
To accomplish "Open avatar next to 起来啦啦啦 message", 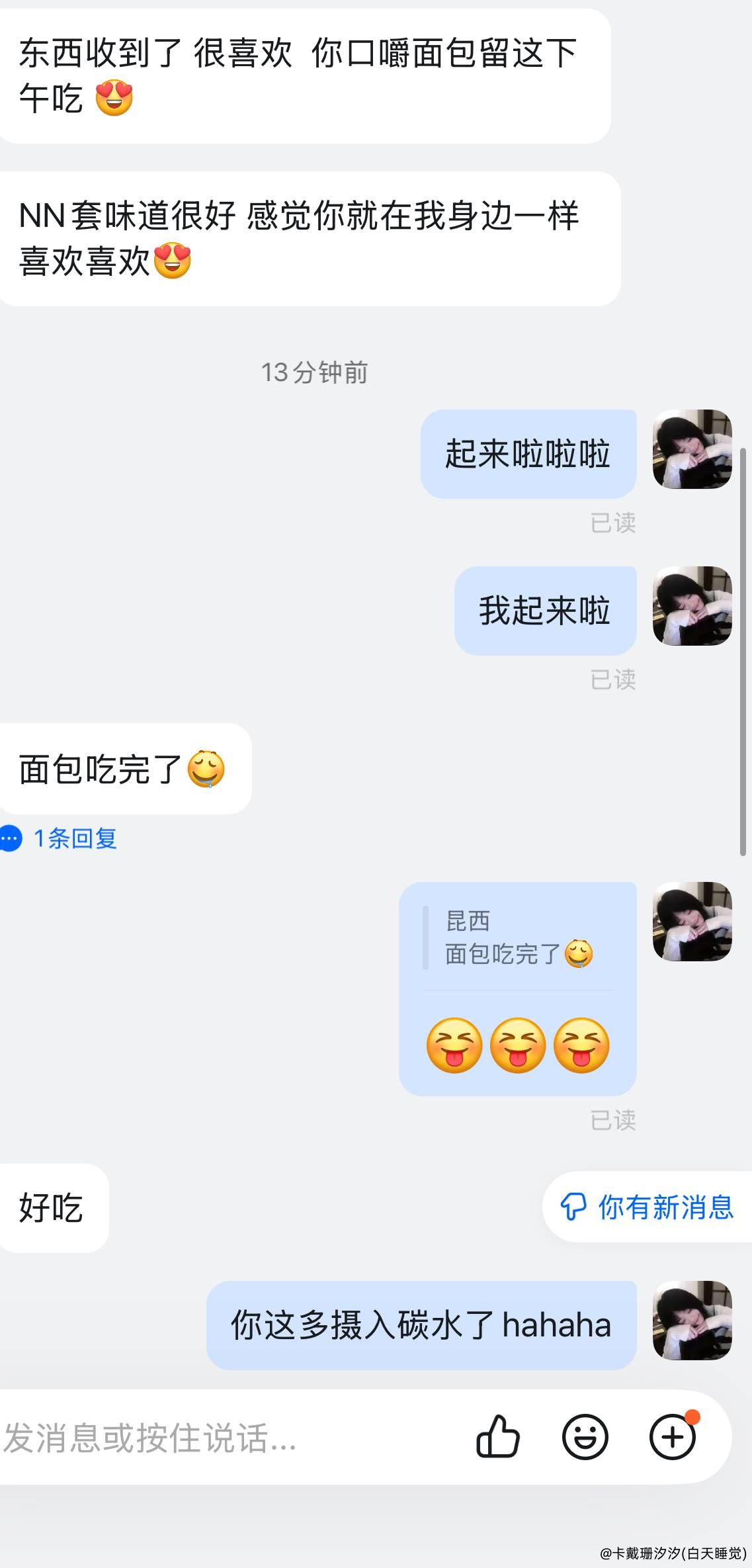I will click(692, 449).
